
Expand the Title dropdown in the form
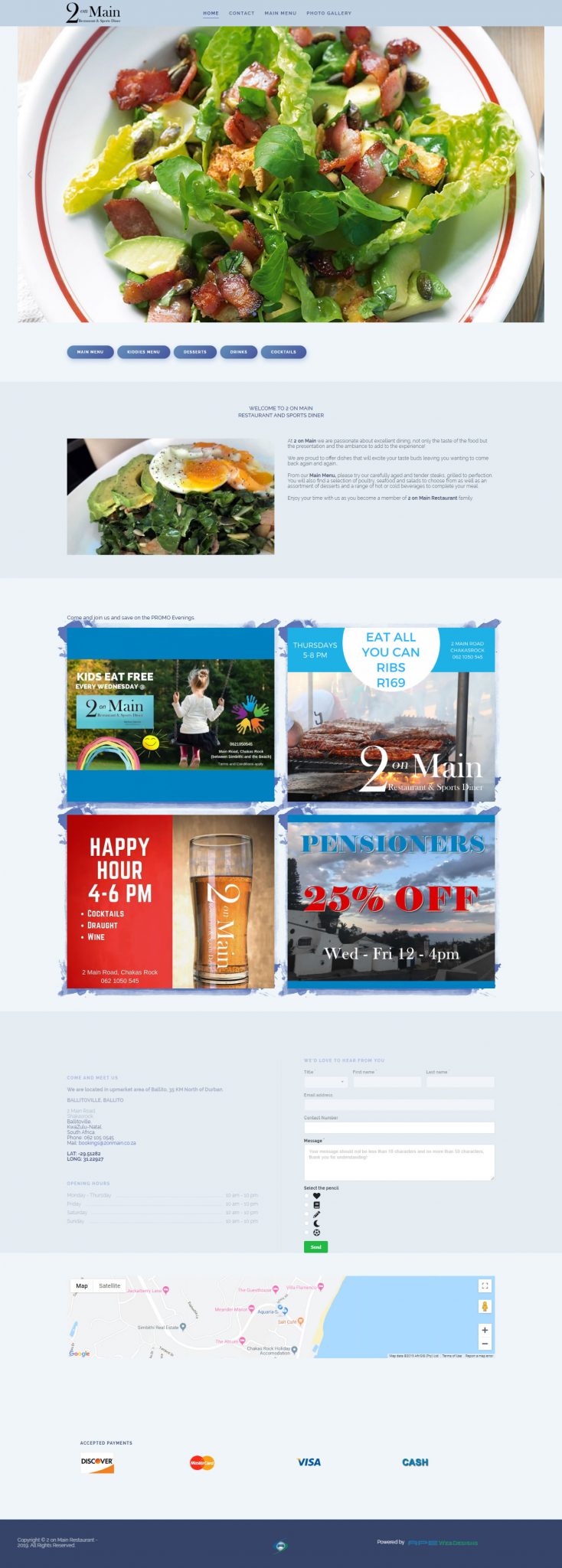click(326, 1082)
